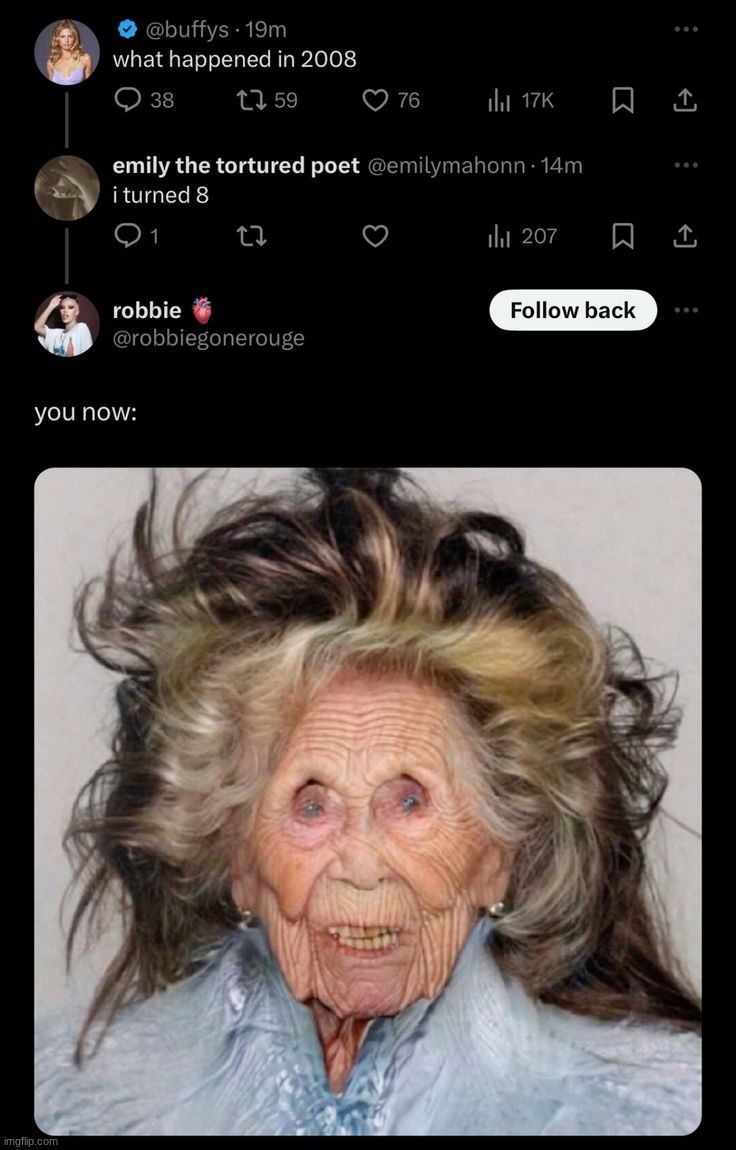736x1150 pixels.
Task: Click the Follow back button
Action: coord(572,310)
